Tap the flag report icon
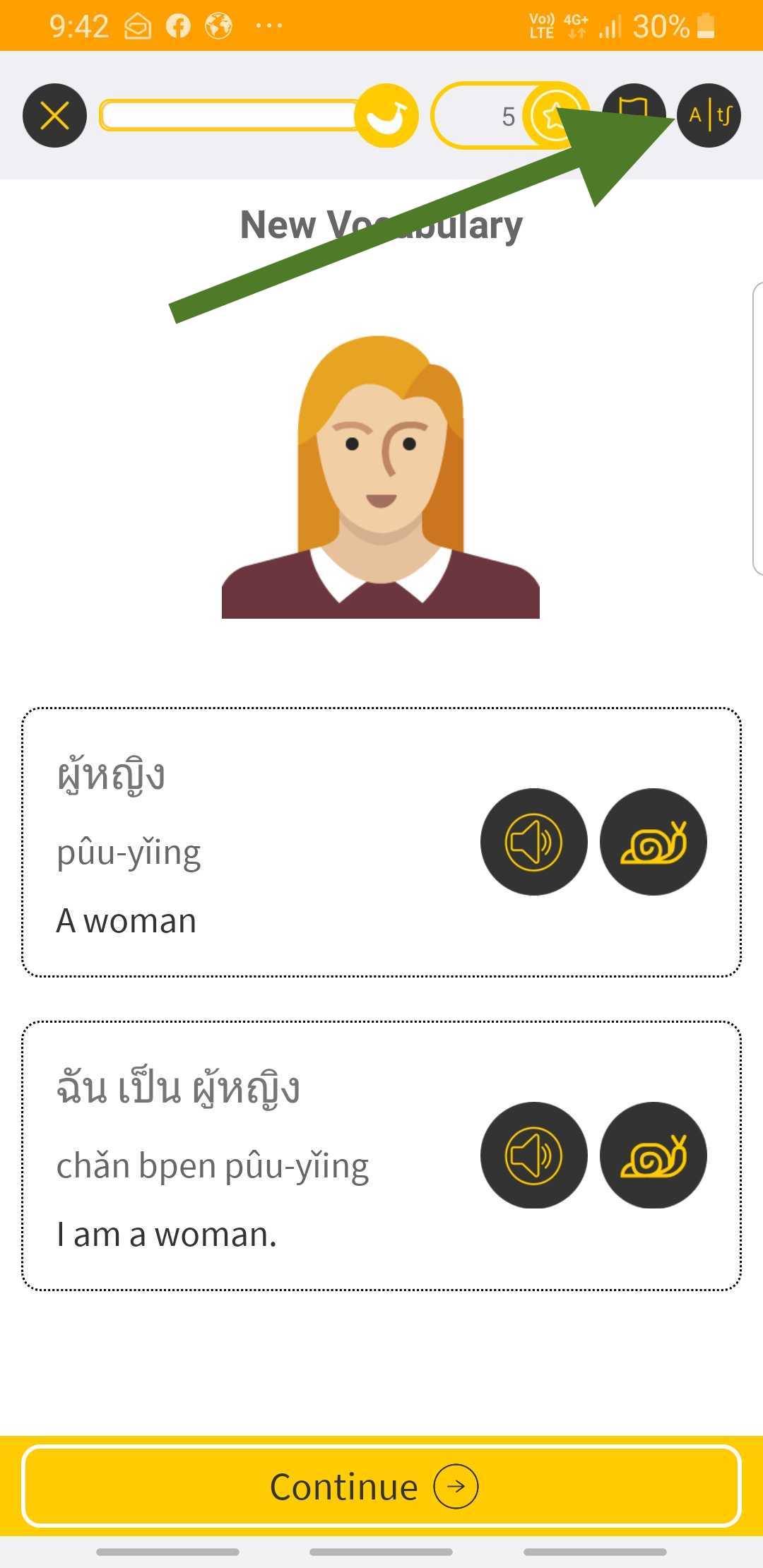 [634, 106]
